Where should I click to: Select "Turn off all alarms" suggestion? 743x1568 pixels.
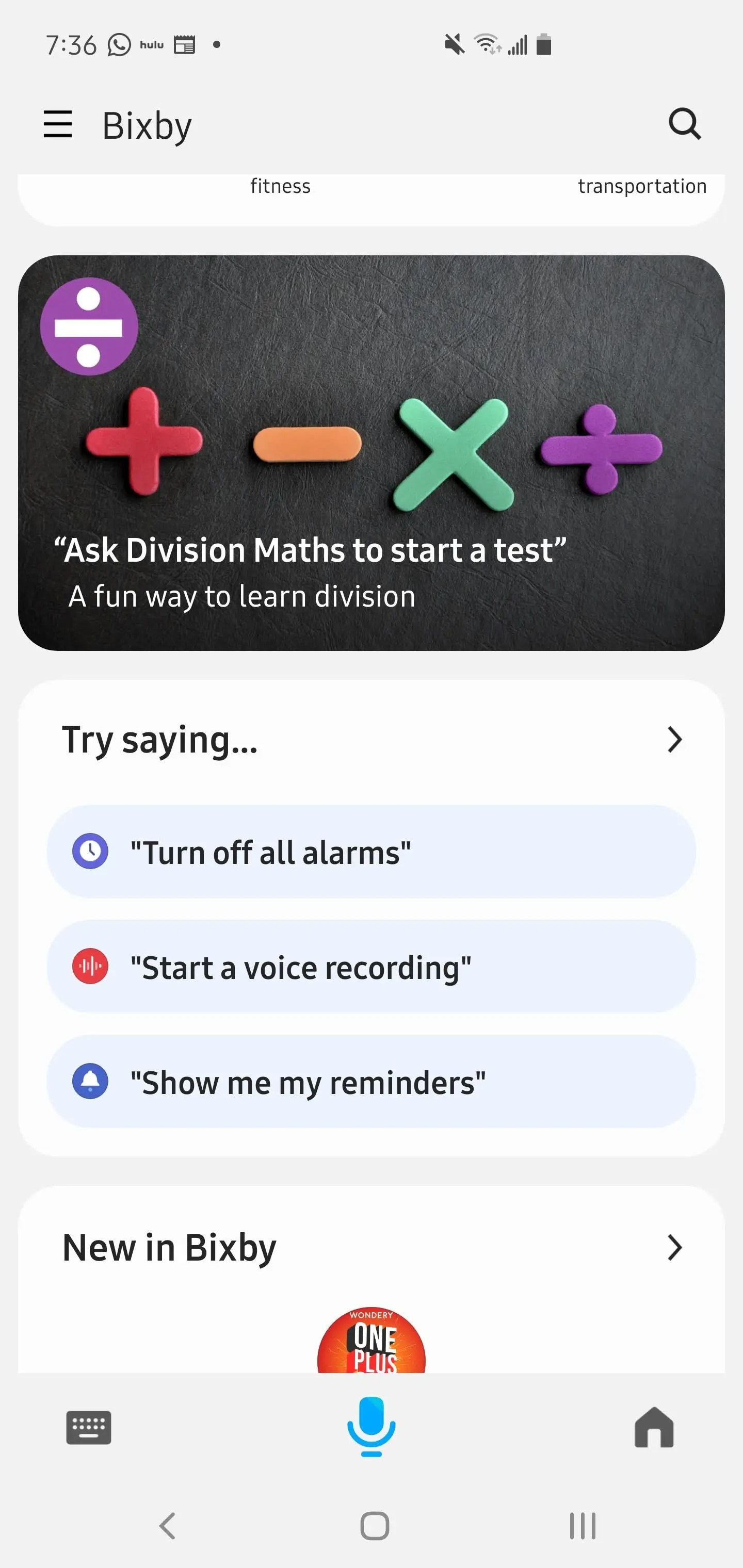371,852
